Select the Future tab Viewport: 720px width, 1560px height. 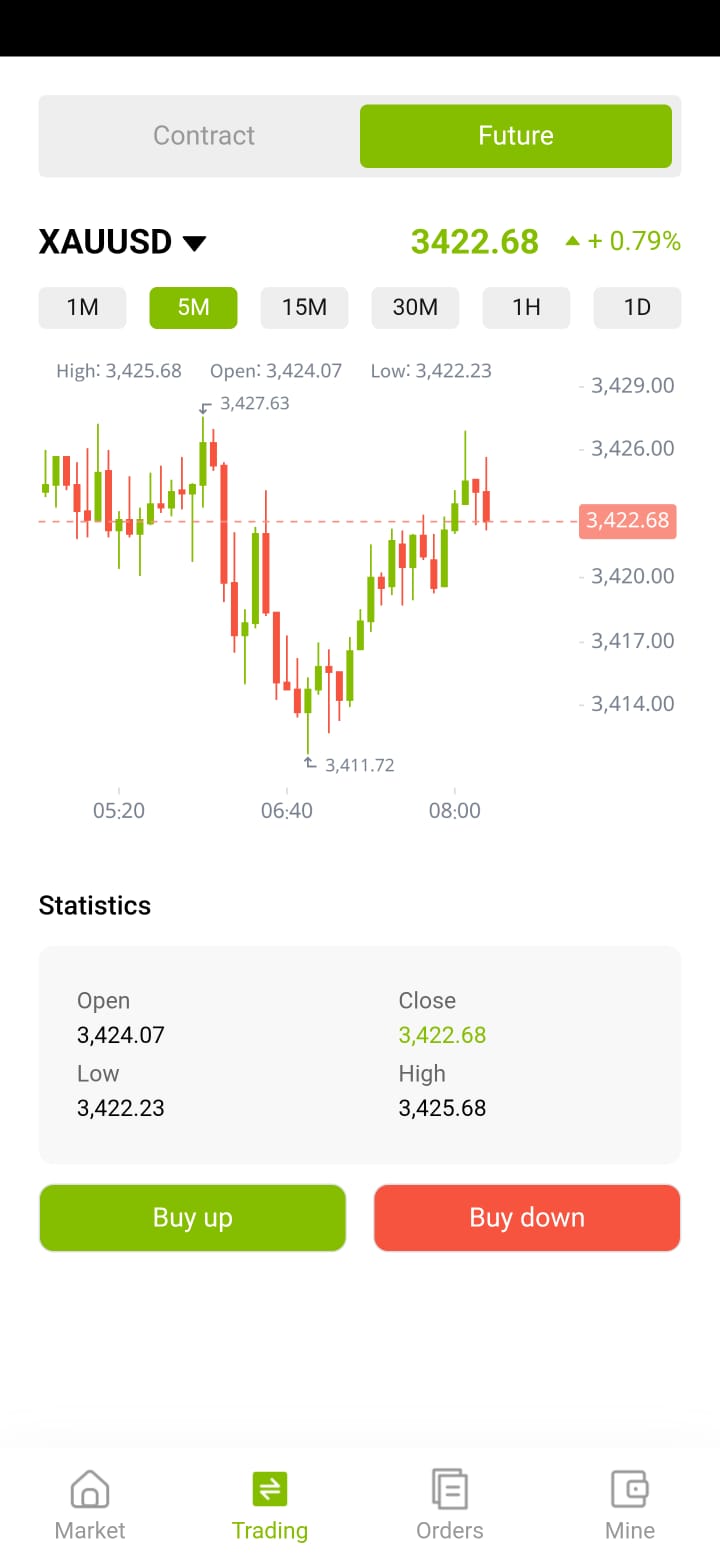516,136
